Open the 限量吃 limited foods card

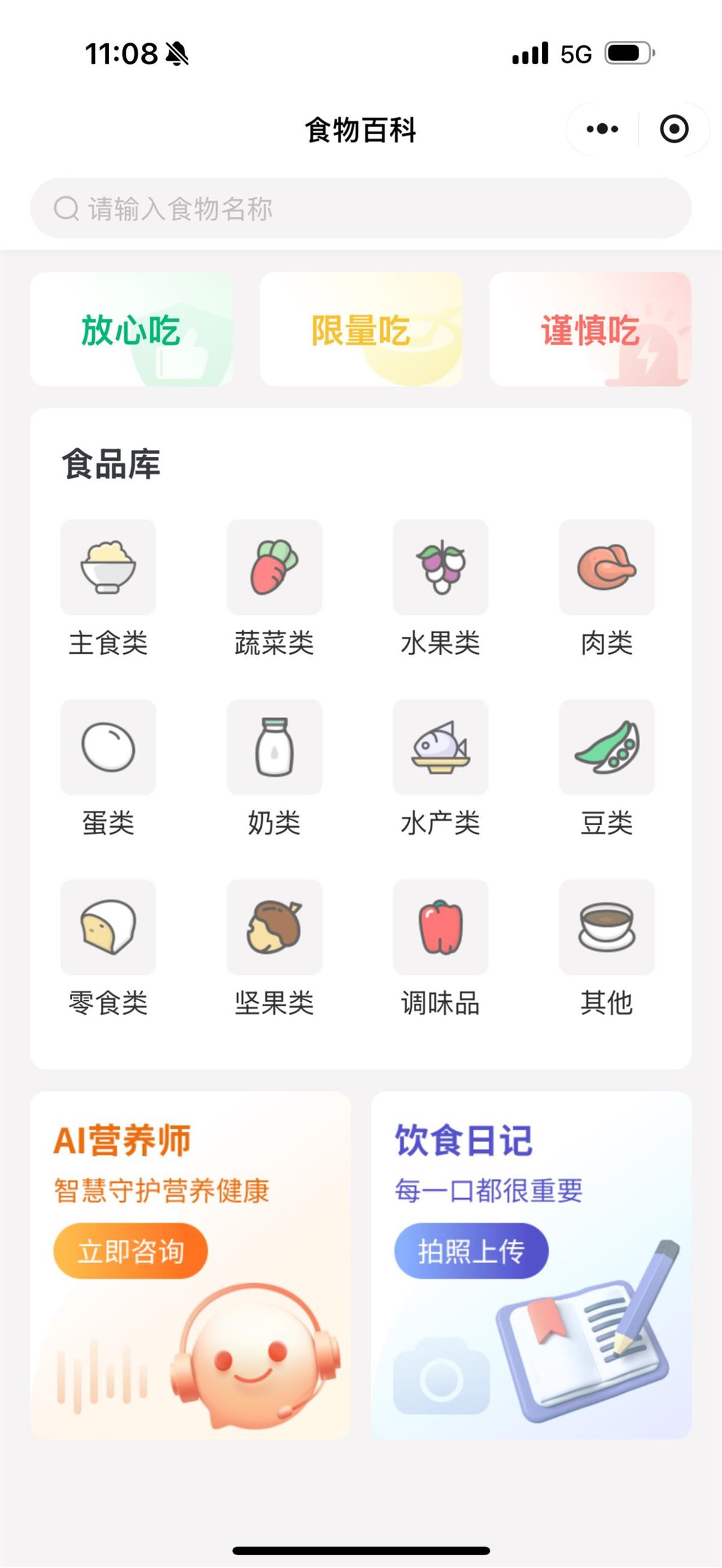click(x=360, y=330)
